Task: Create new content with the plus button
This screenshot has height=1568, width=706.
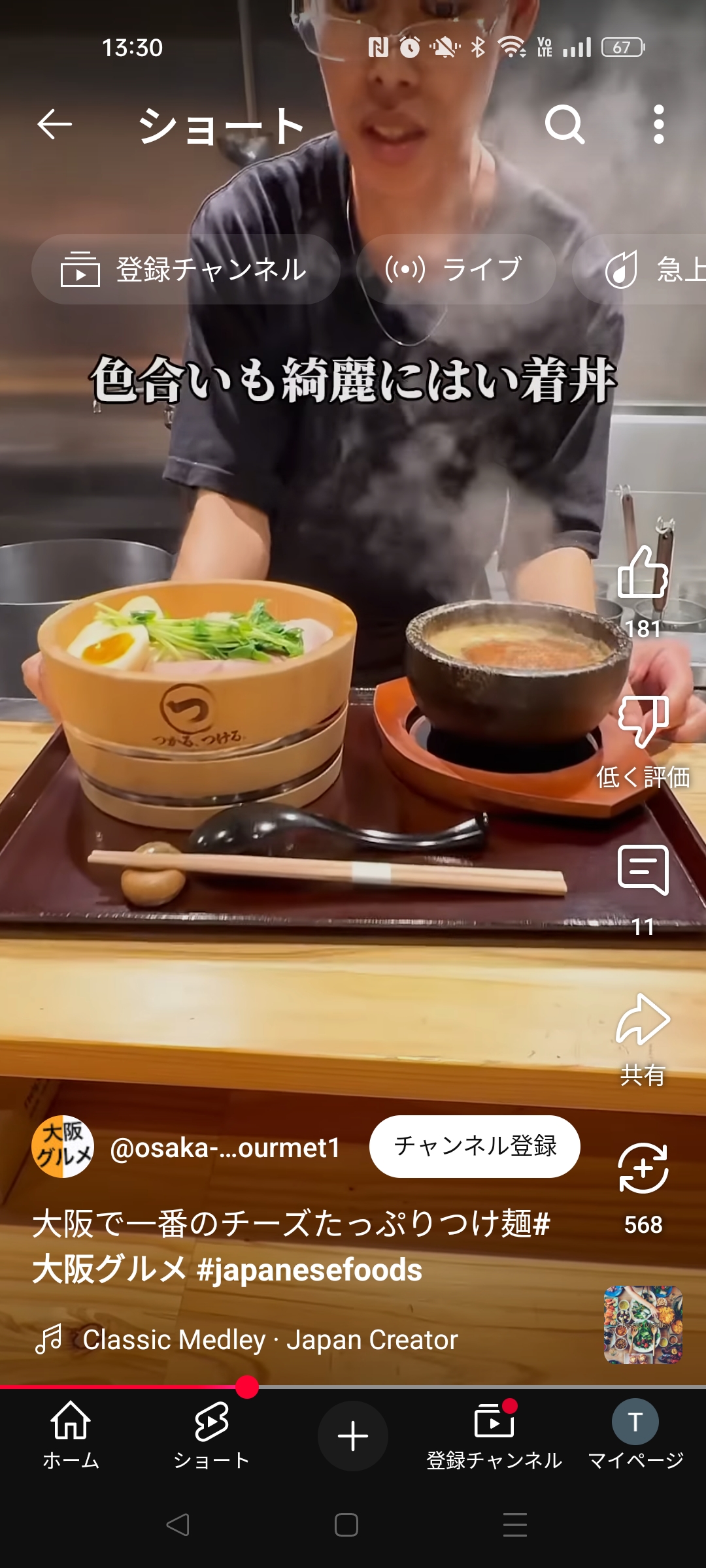Action: click(x=353, y=1436)
